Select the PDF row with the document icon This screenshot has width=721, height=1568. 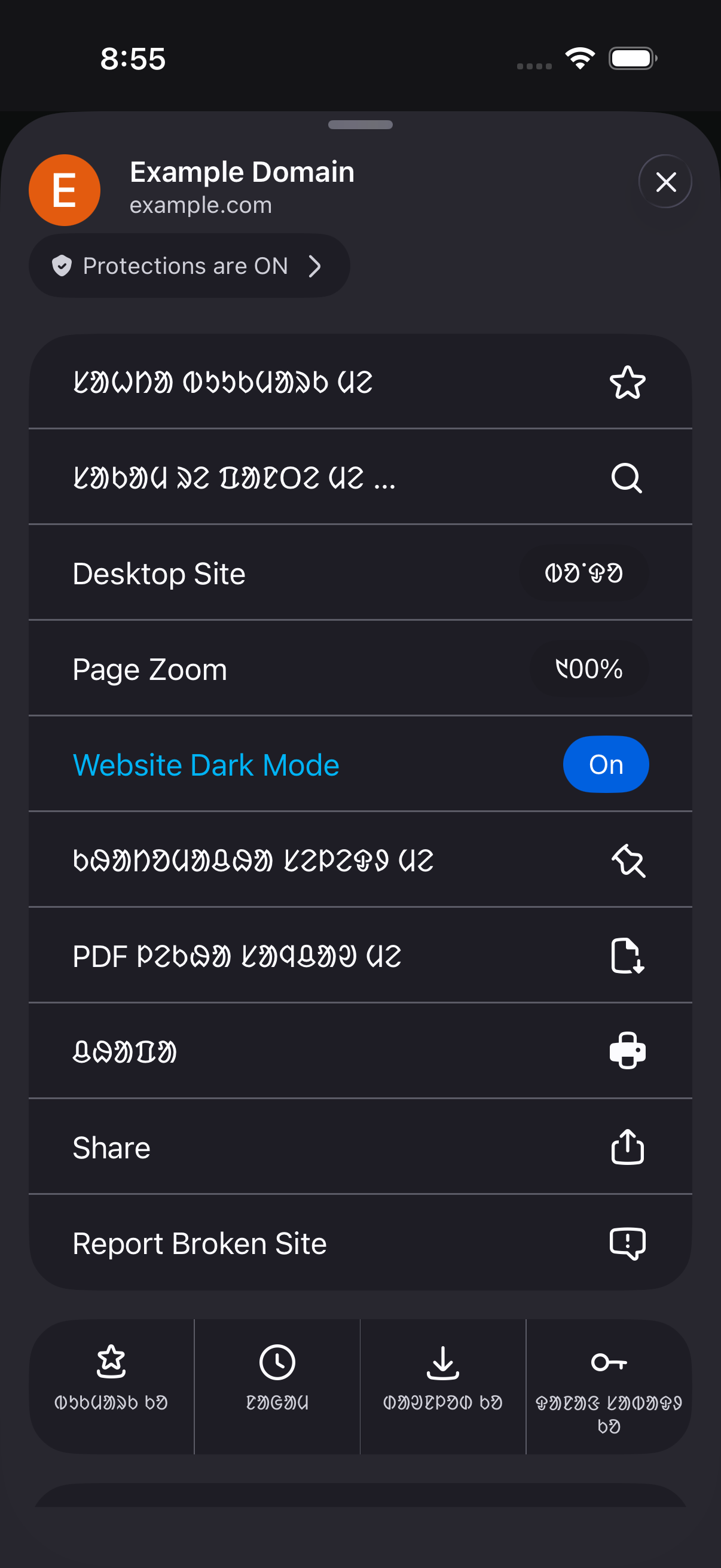[360, 956]
